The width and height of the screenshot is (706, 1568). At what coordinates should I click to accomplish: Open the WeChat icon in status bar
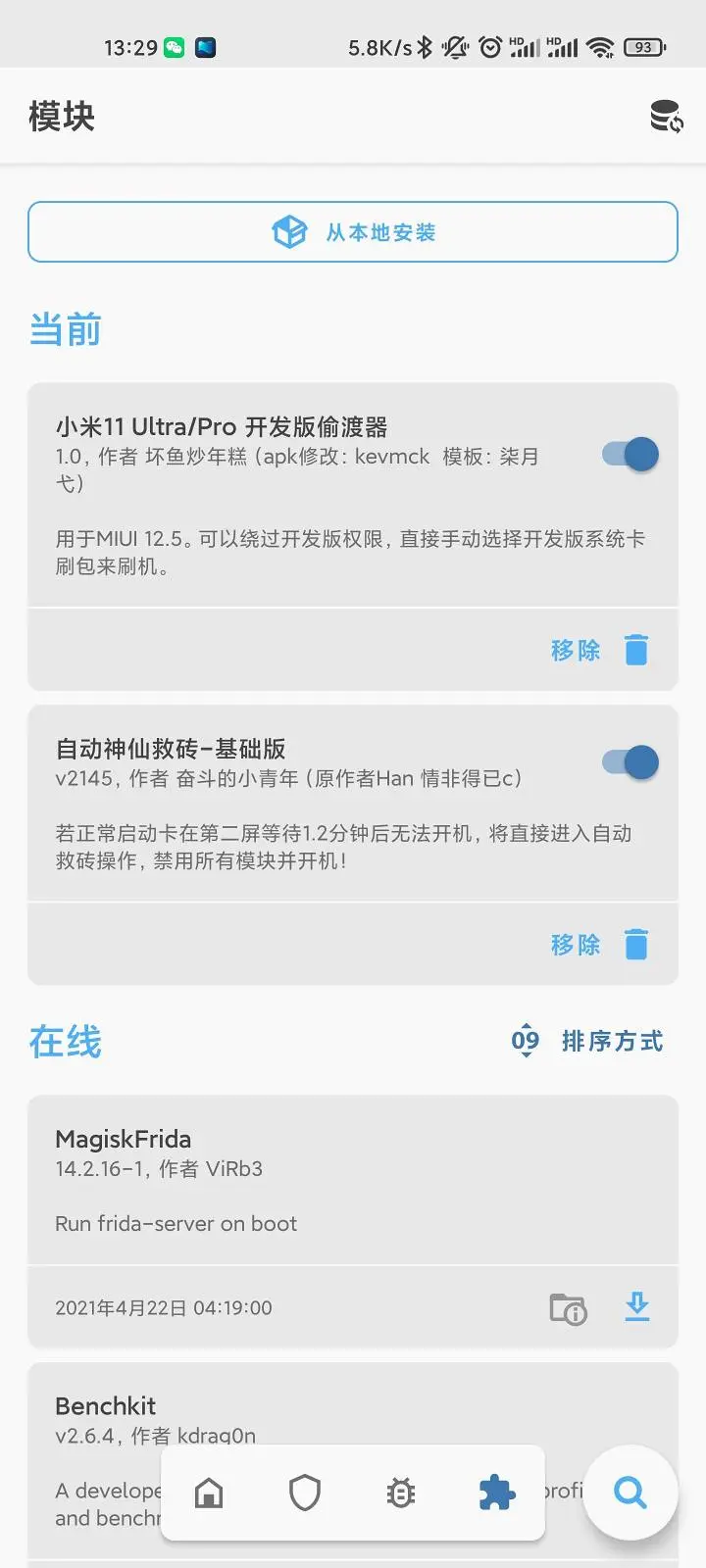(175, 46)
